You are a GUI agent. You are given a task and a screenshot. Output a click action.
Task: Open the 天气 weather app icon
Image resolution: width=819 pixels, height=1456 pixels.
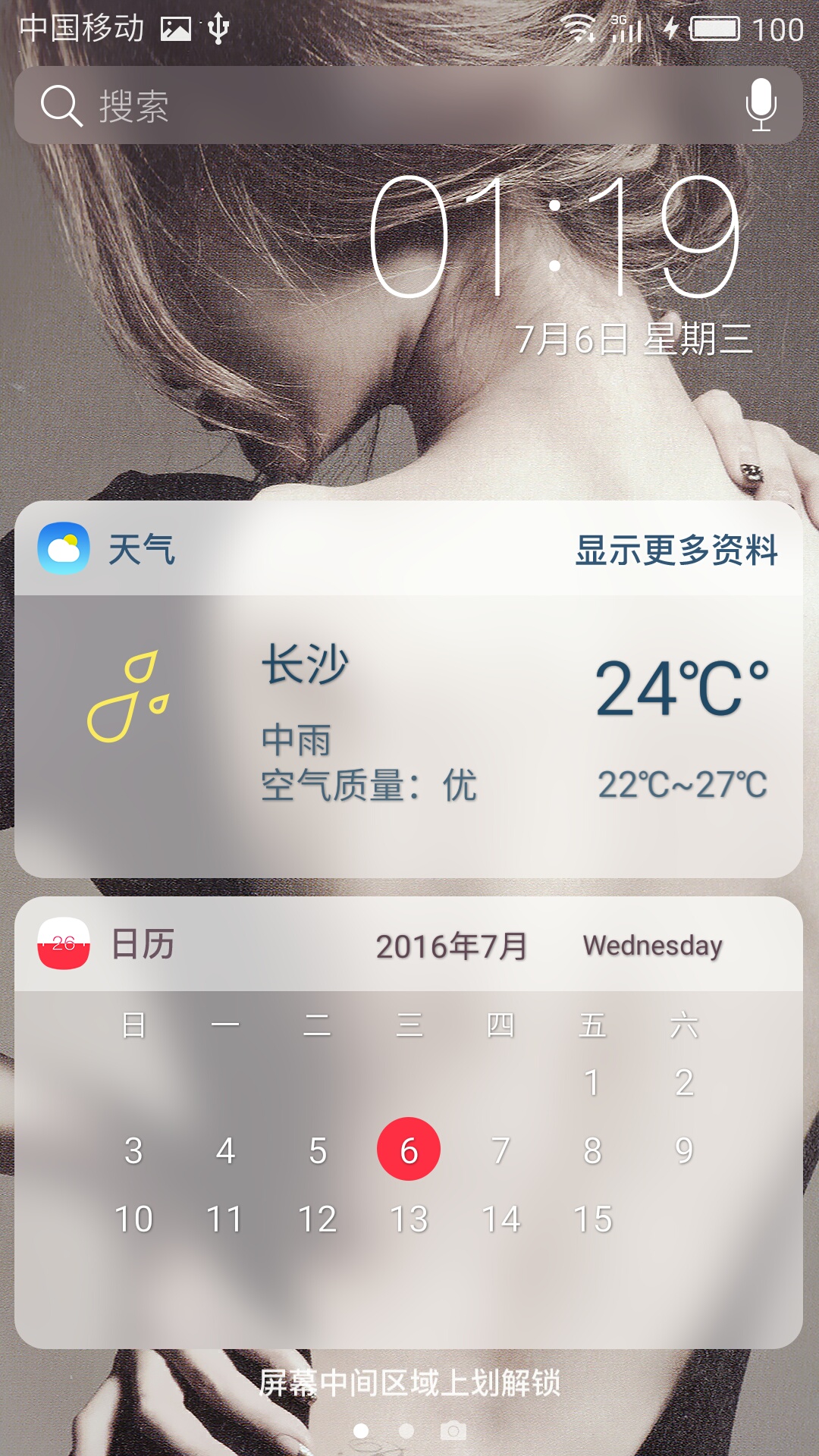(x=64, y=548)
